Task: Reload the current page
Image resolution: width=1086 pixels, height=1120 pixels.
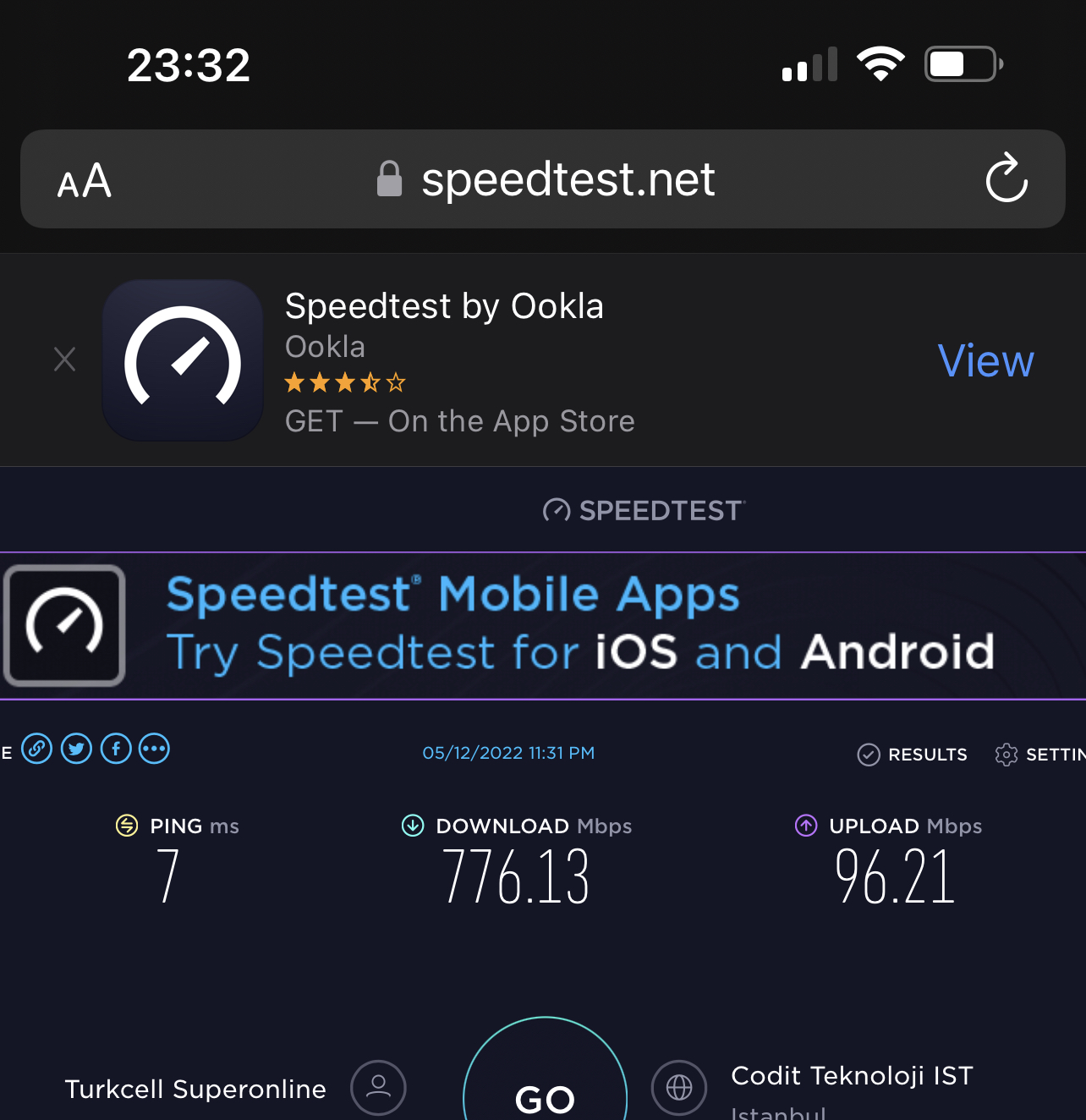Action: tap(1006, 178)
